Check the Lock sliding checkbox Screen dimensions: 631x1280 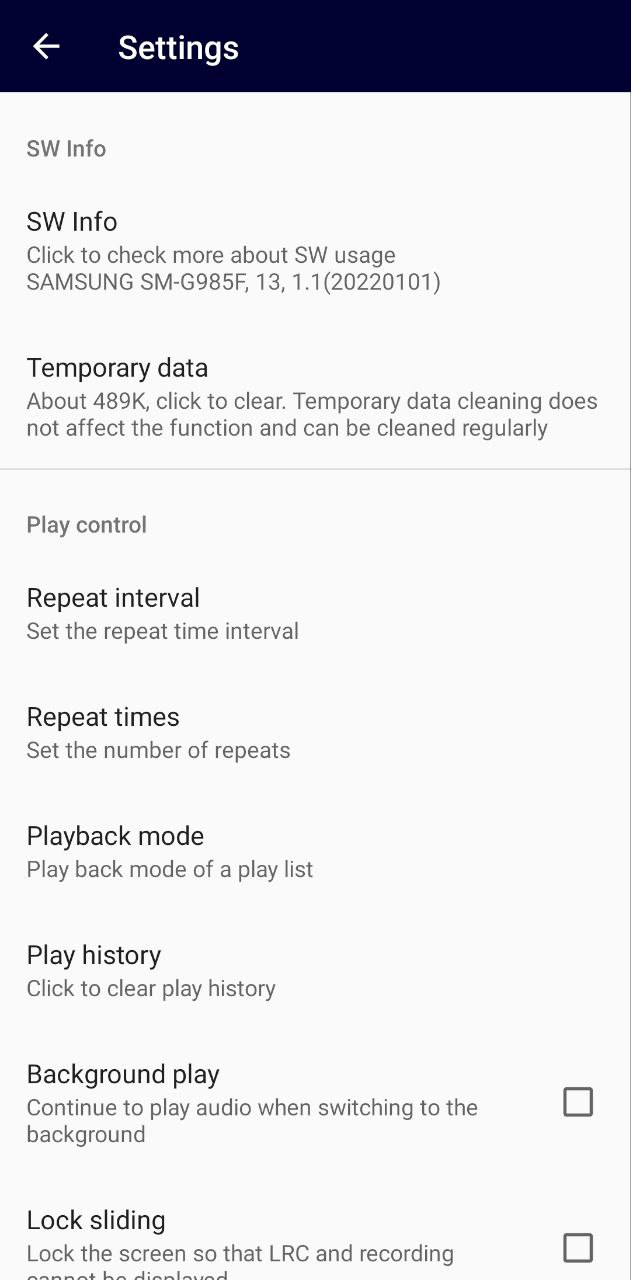578,1248
